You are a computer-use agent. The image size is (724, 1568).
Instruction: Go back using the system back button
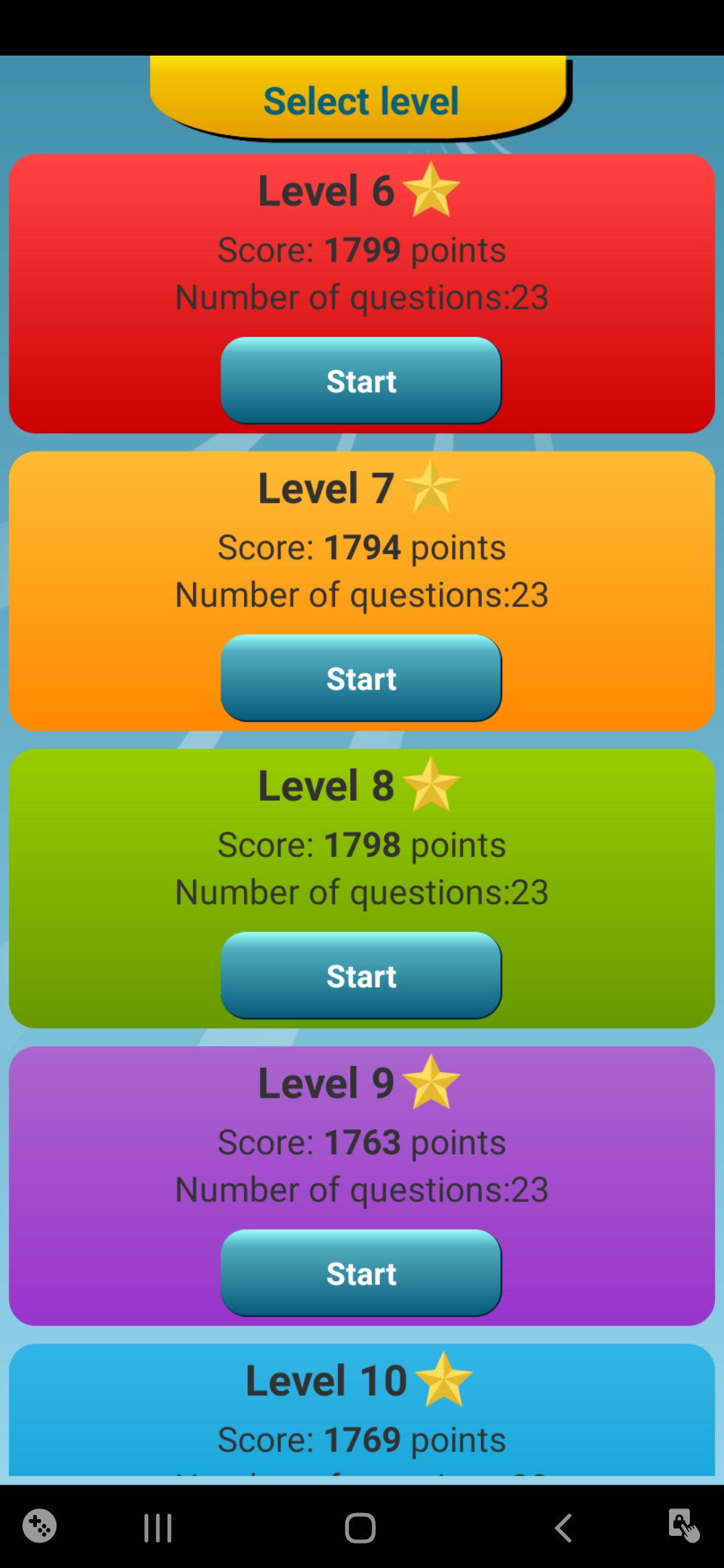coord(563,1528)
